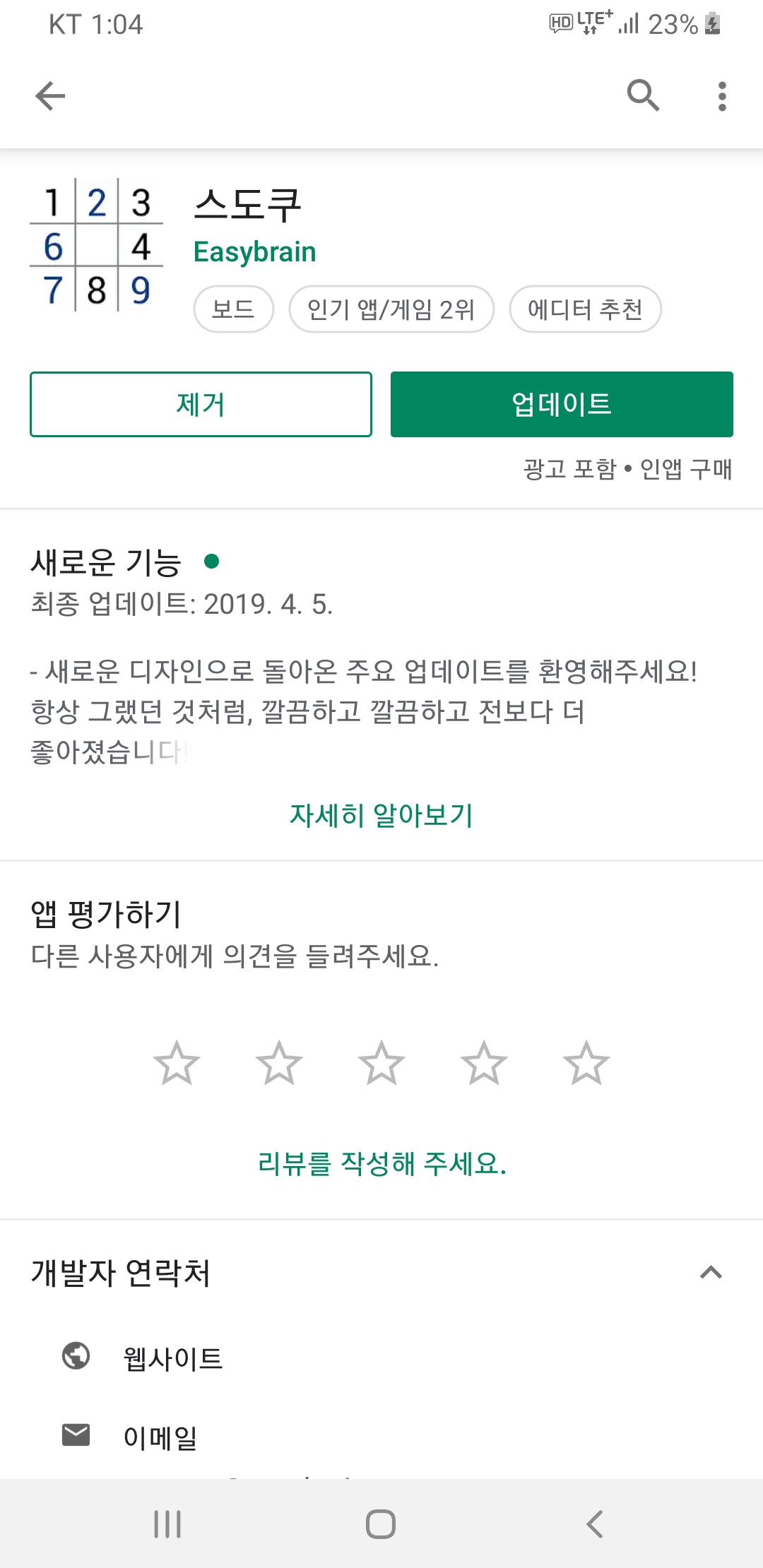Select the 보드 category chip
Image resolution: width=763 pixels, height=1568 pixels.
click(x=234, y=309)
